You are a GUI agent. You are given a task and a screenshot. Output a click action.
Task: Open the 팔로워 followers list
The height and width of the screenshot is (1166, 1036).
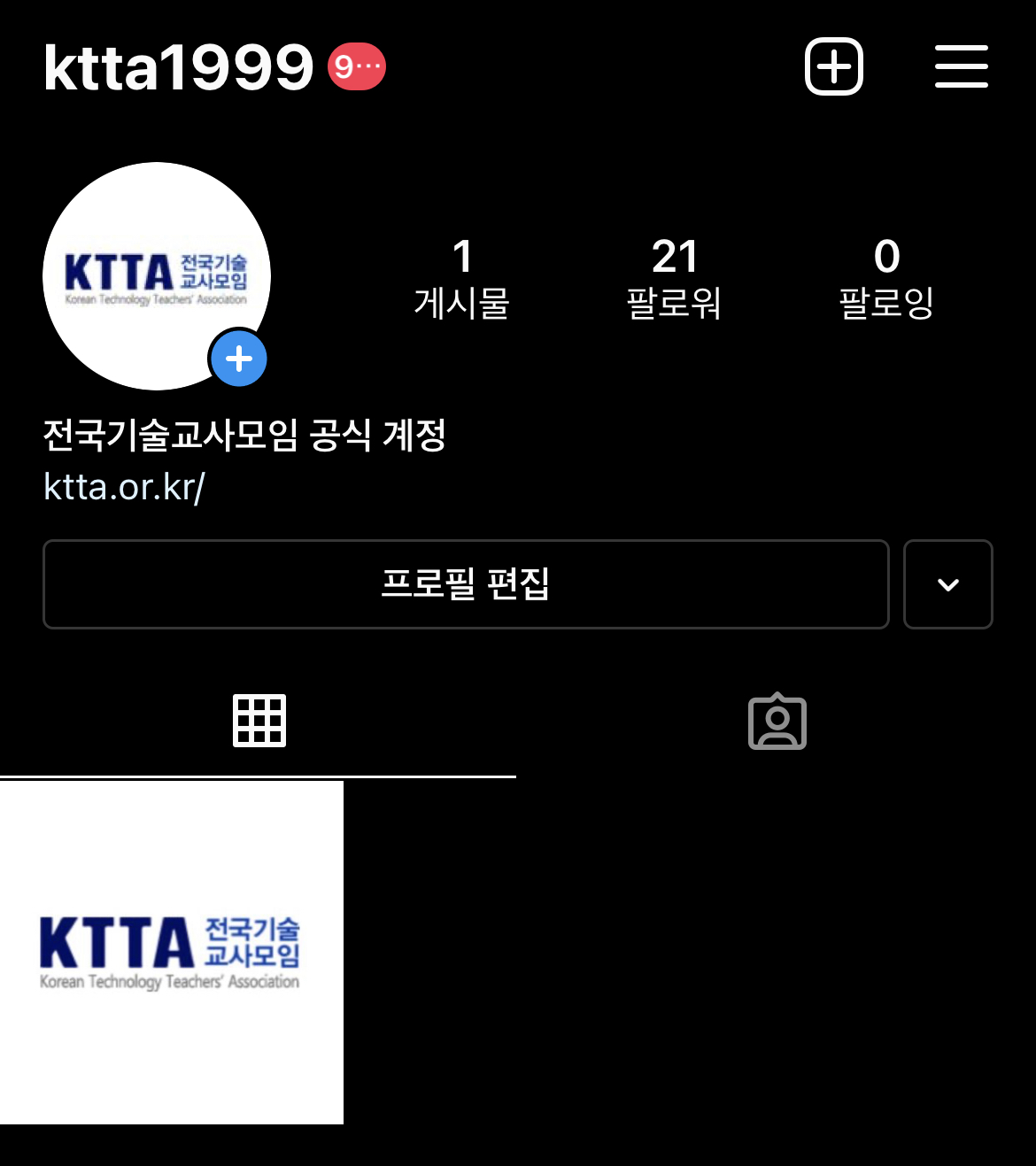pyautogui.click(x=674, y=278)
